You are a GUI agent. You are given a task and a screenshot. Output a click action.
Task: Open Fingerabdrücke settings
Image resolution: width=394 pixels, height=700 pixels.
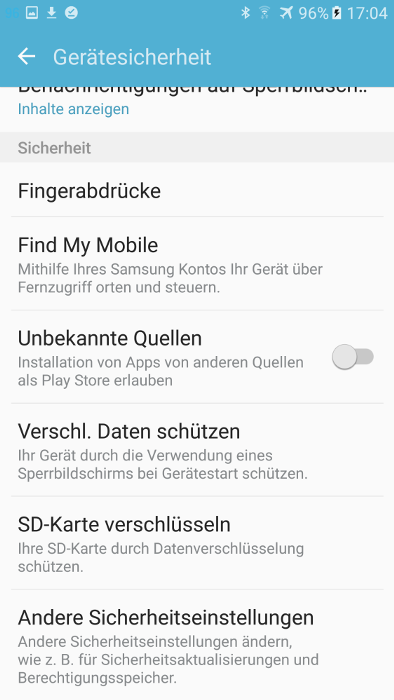coord(197,190)
